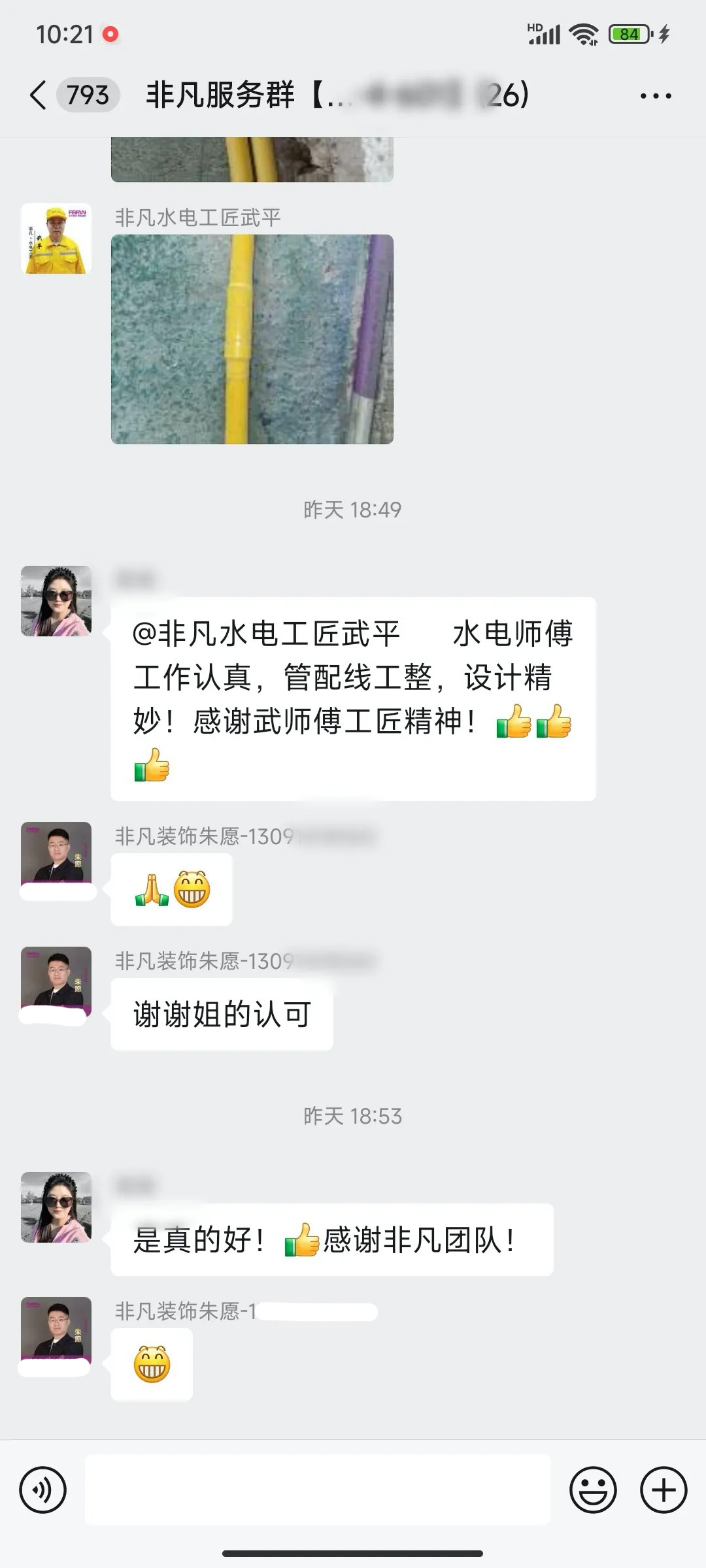This screenshot has width=706, height=1568.
Task: Go back to the chat list
Action: click(39, 95)
